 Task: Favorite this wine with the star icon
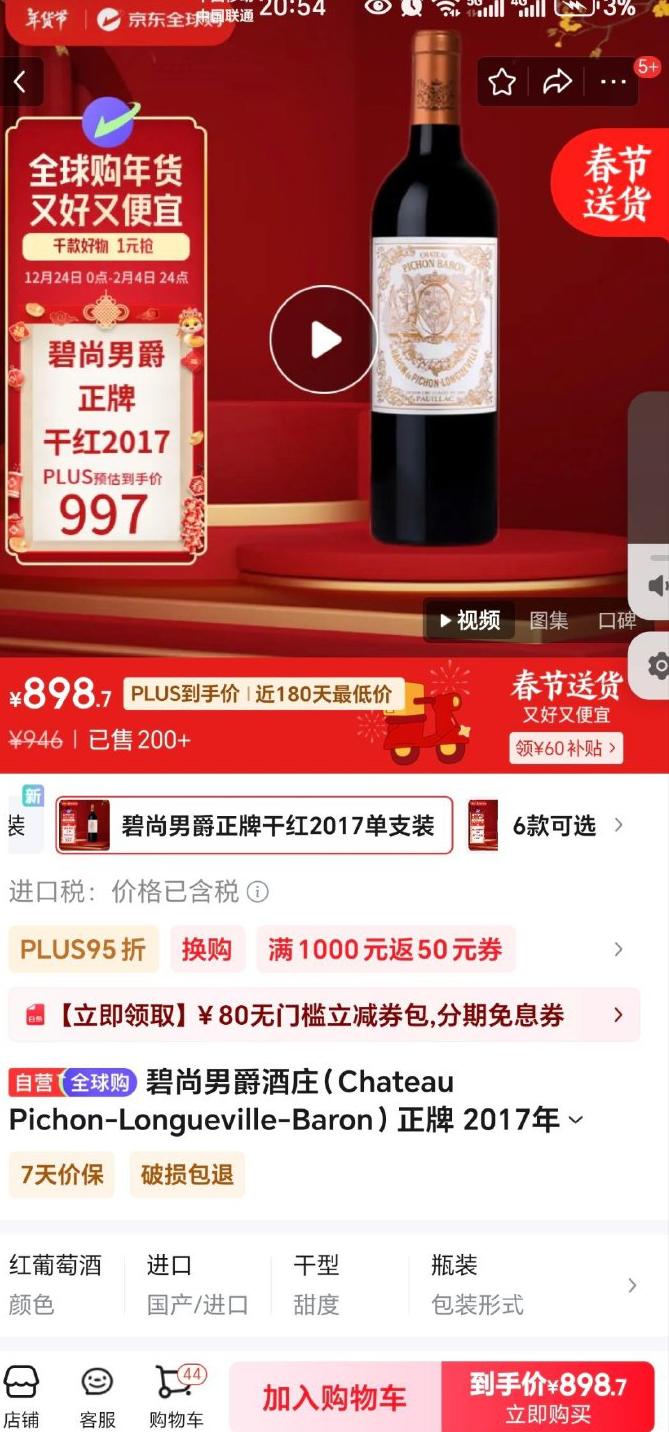point(502,82)
